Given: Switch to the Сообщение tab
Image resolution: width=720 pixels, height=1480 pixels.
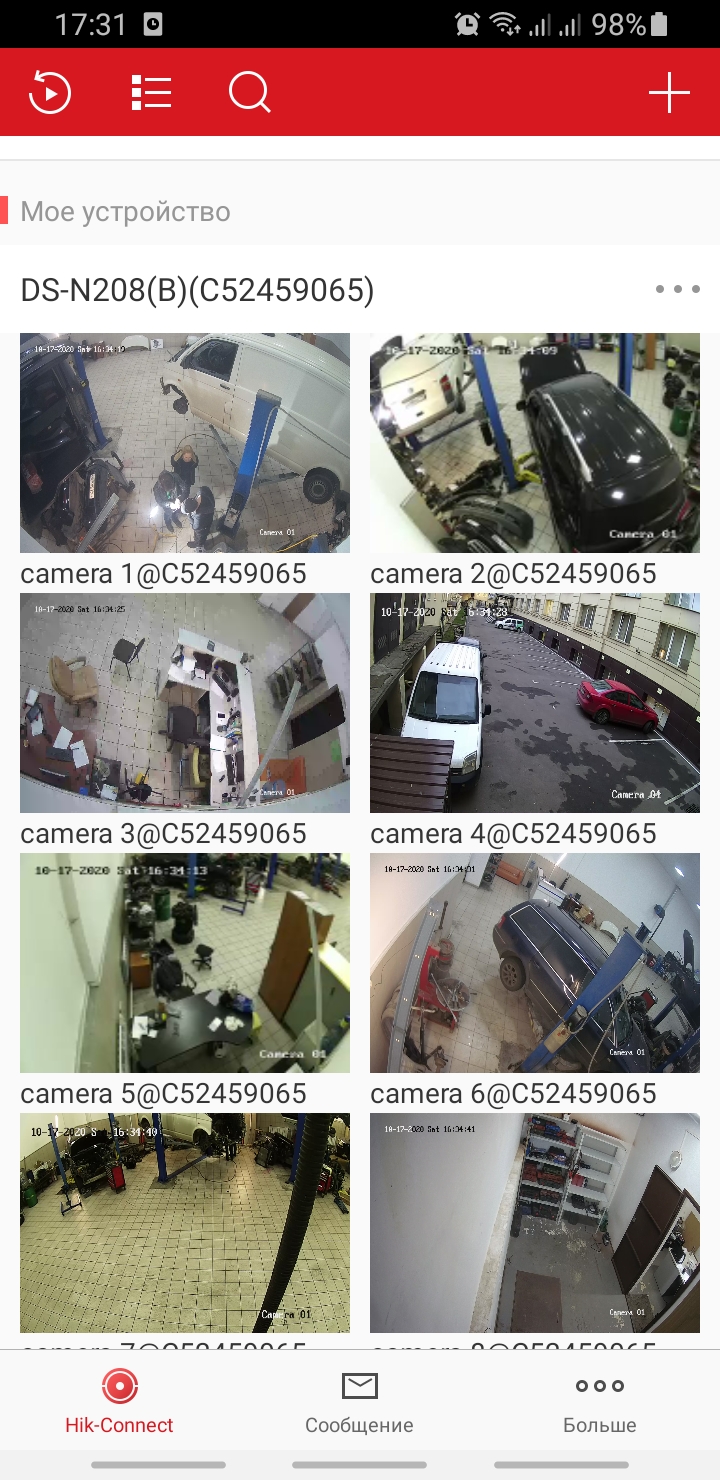Looking at the screenshot, I should [359, 1402].
